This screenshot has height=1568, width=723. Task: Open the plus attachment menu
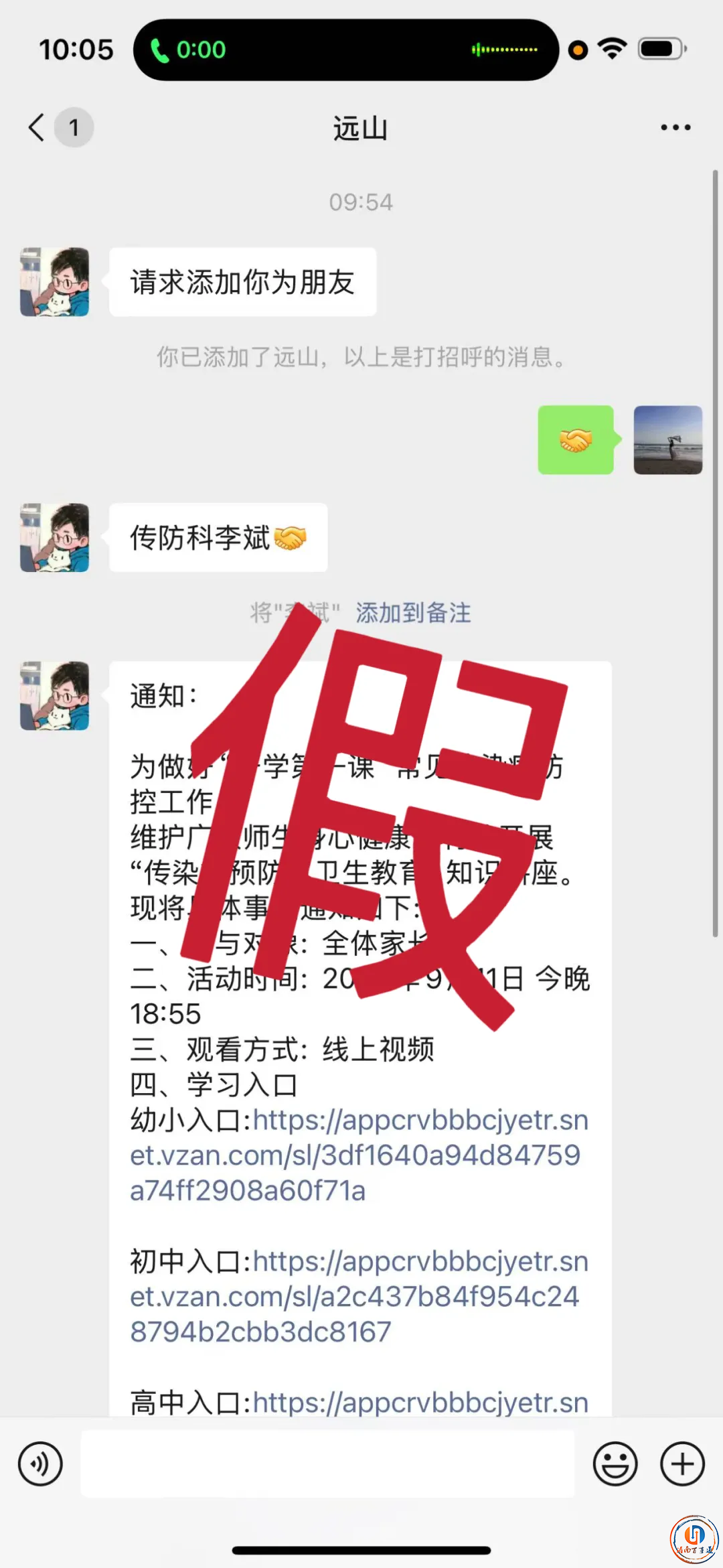tap(682, 1464)
